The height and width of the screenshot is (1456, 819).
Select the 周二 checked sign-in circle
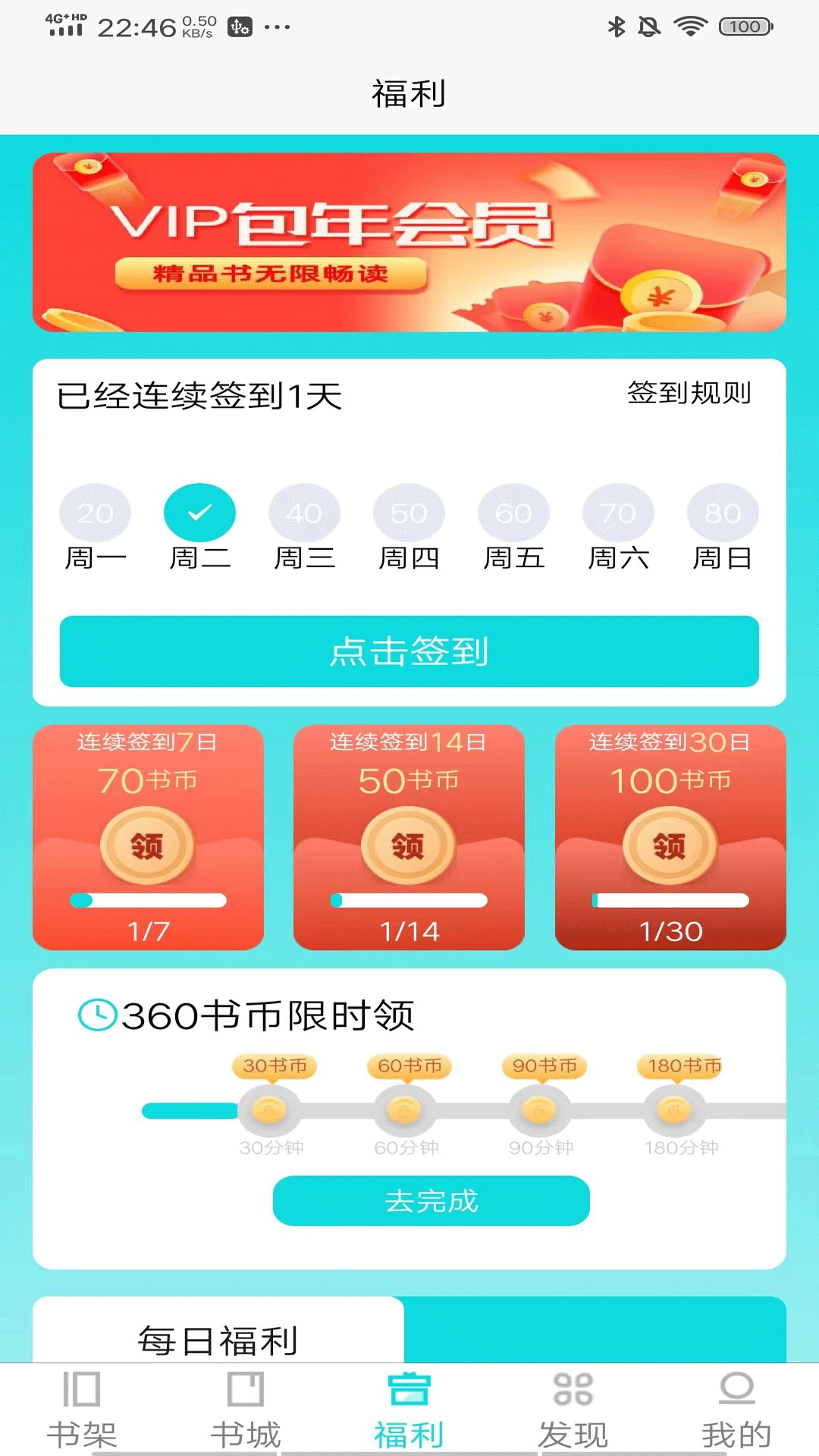(199, 512)
